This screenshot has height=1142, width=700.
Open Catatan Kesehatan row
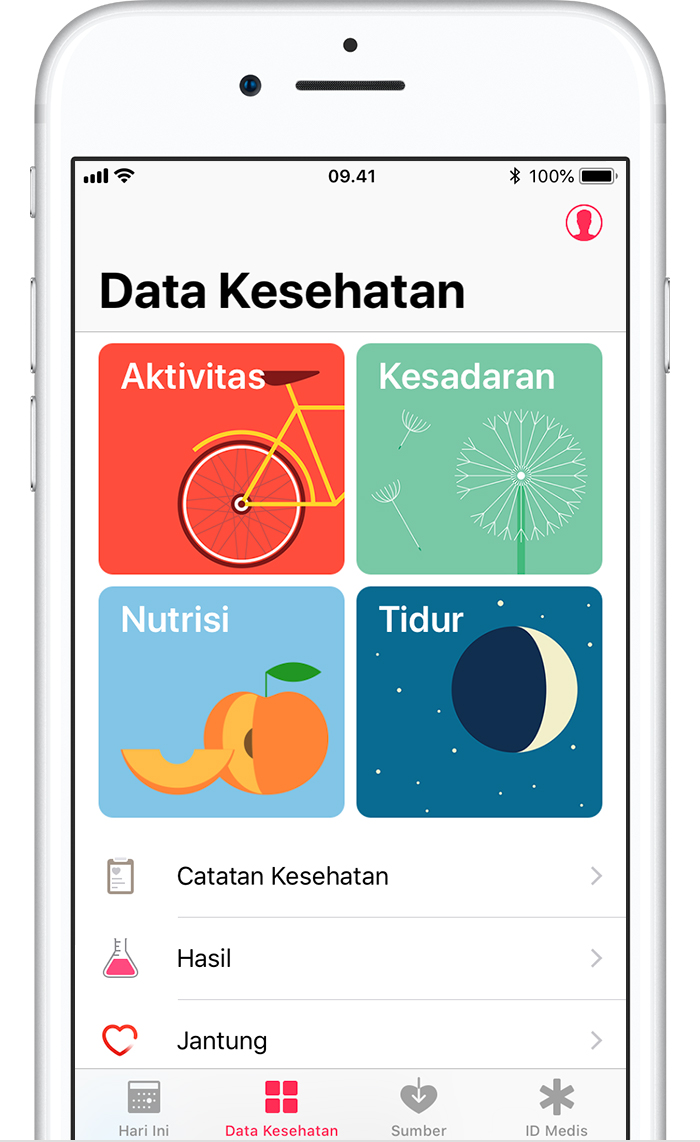350,876
